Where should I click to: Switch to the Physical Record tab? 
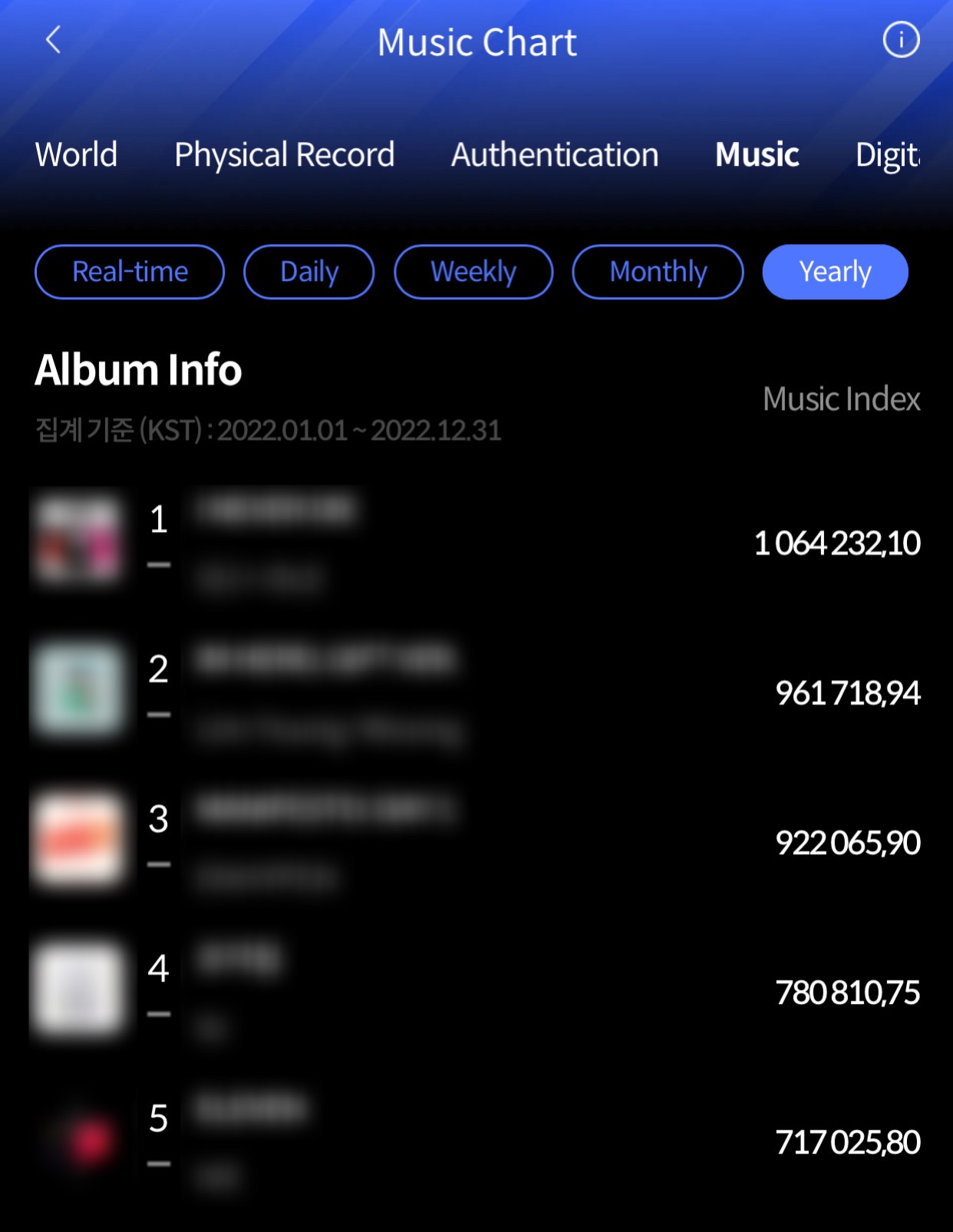coord(284,155)
